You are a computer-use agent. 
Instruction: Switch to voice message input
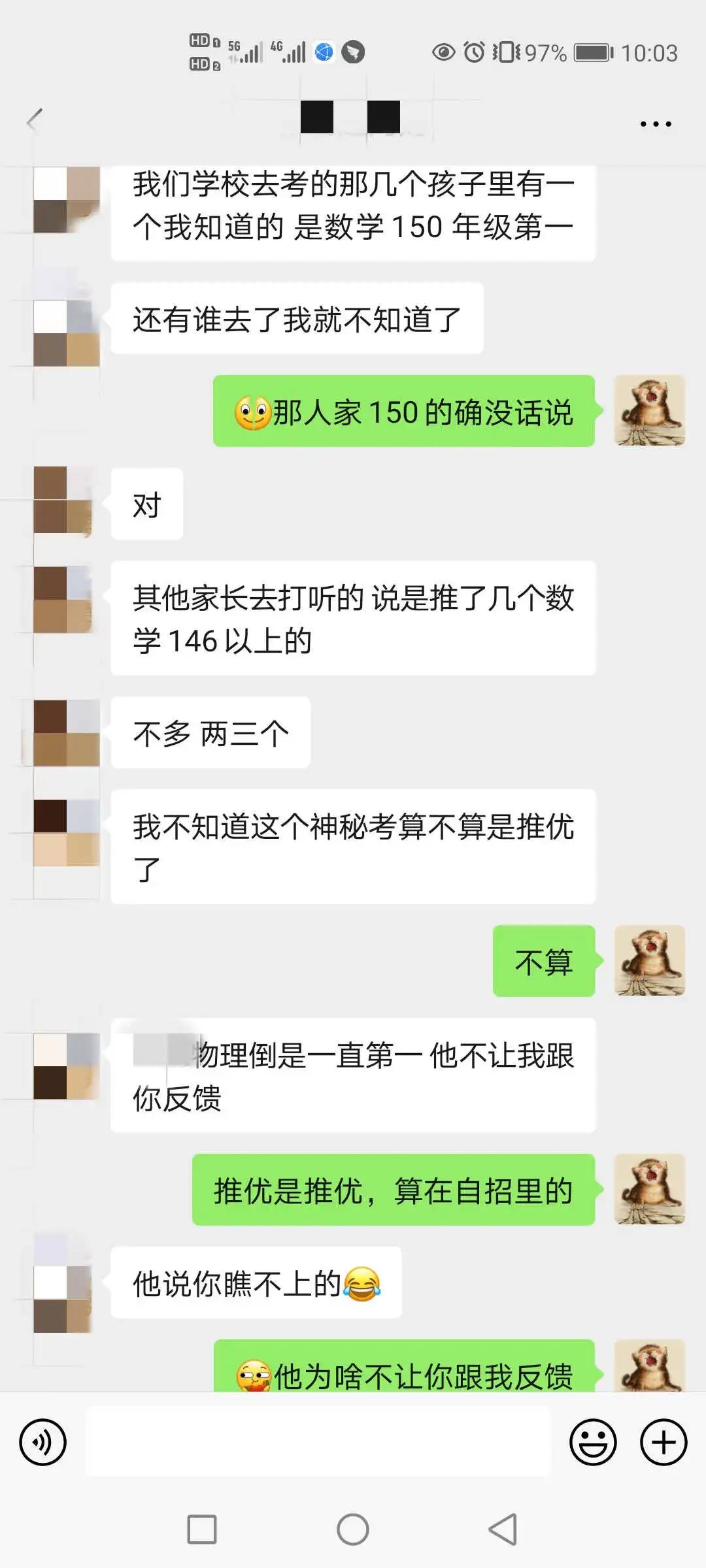43,1442
